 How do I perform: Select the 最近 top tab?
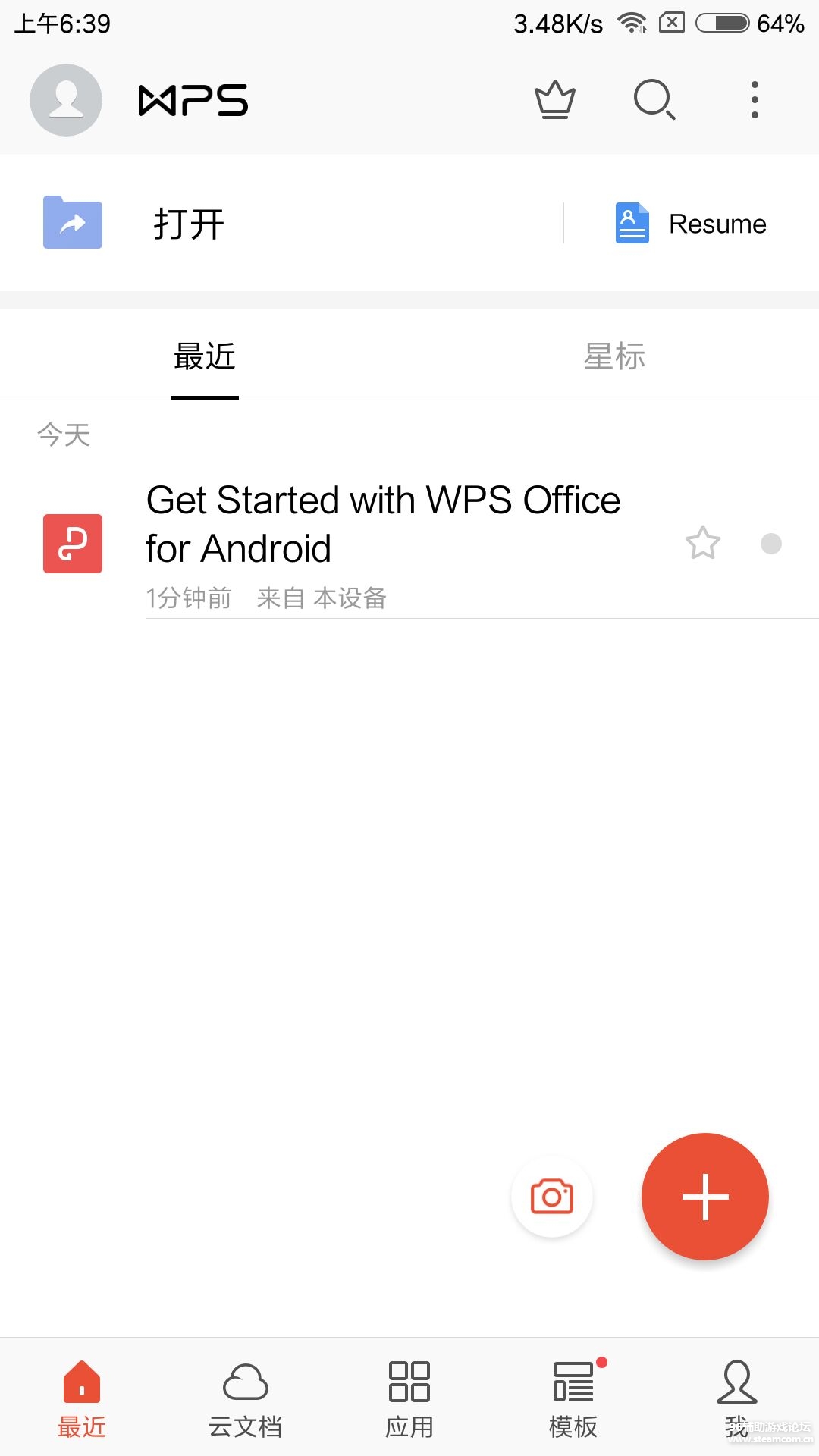205,356
